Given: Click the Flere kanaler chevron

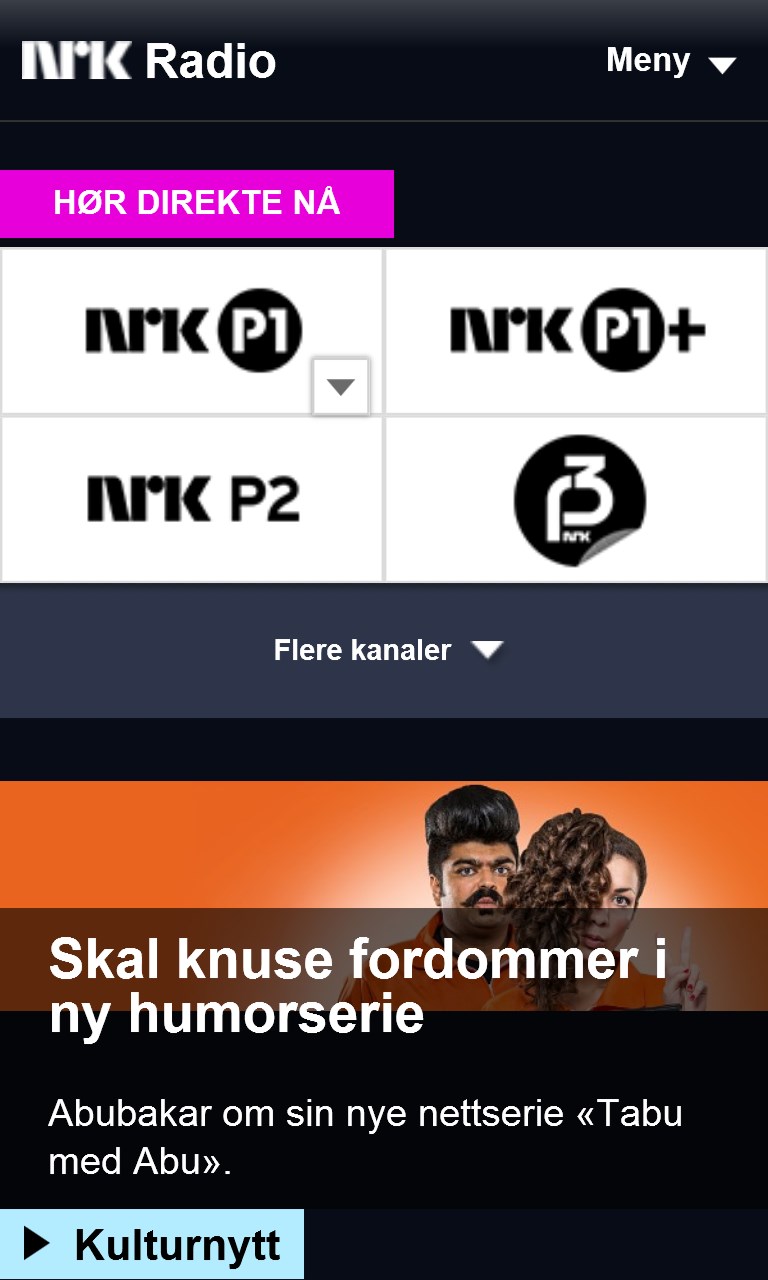Looking at the screenshot, I should (x=489, y=649).
